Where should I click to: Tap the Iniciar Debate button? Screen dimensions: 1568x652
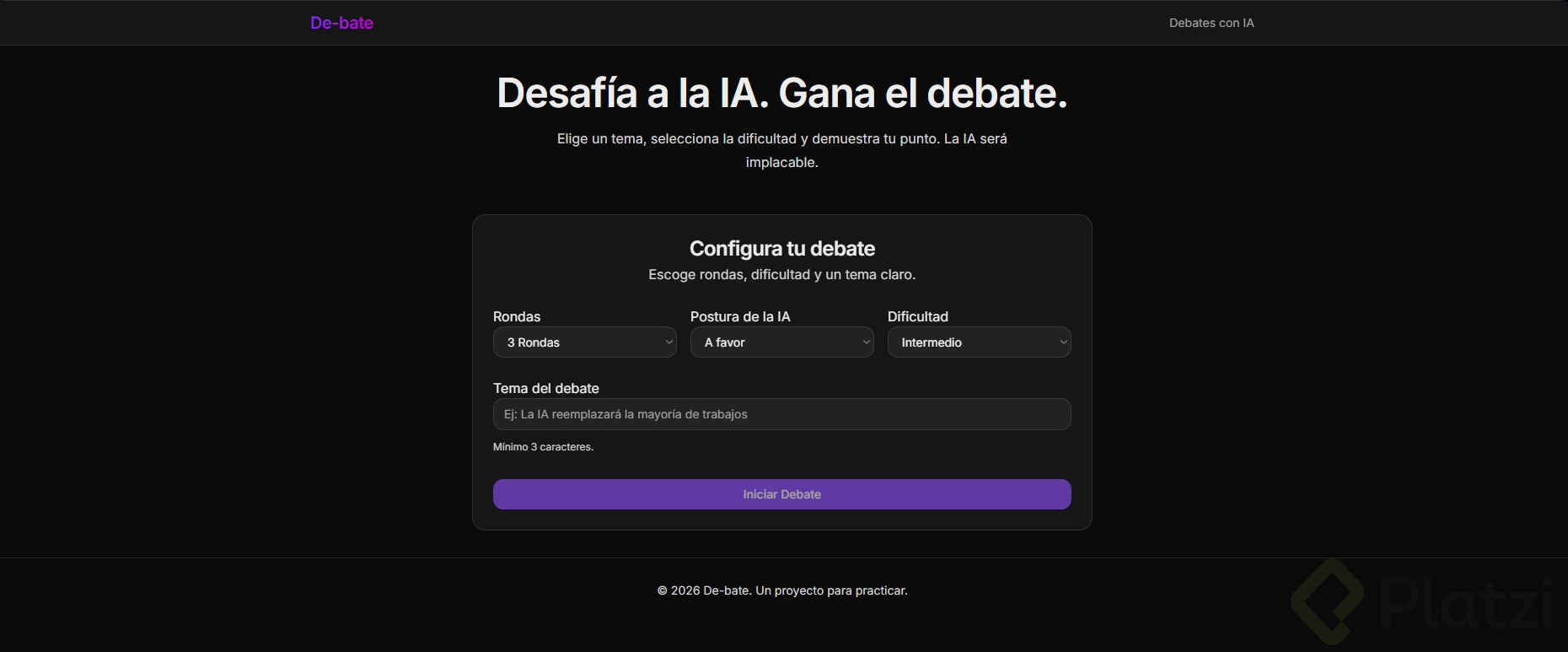(781, 494)
